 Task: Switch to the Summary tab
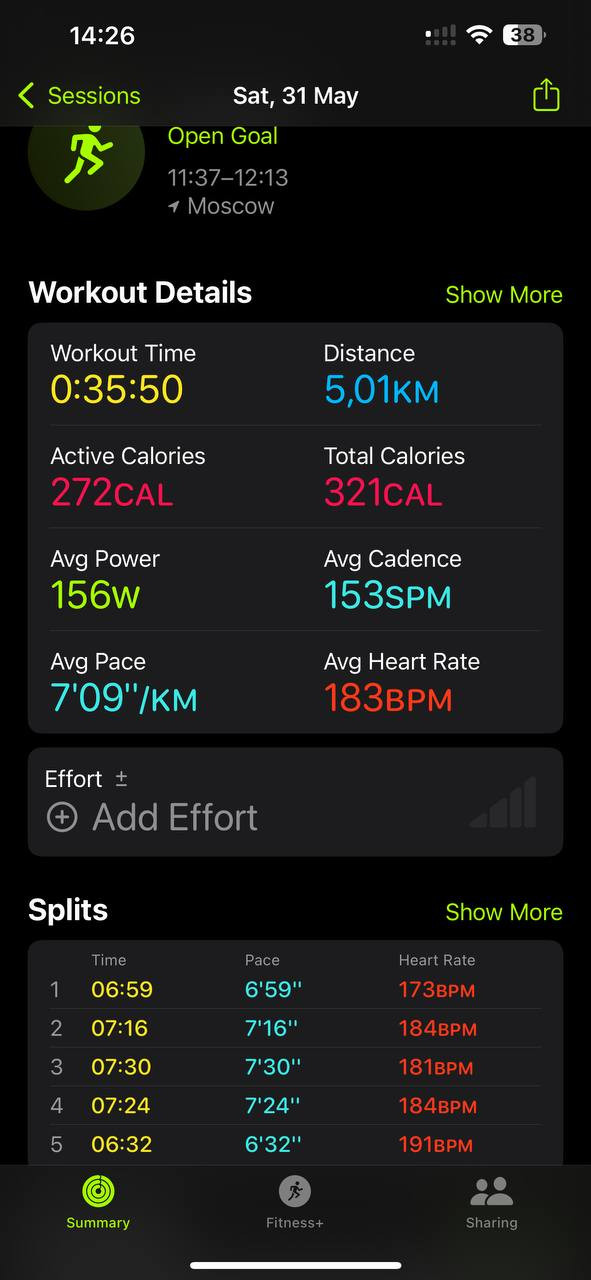98,1202
